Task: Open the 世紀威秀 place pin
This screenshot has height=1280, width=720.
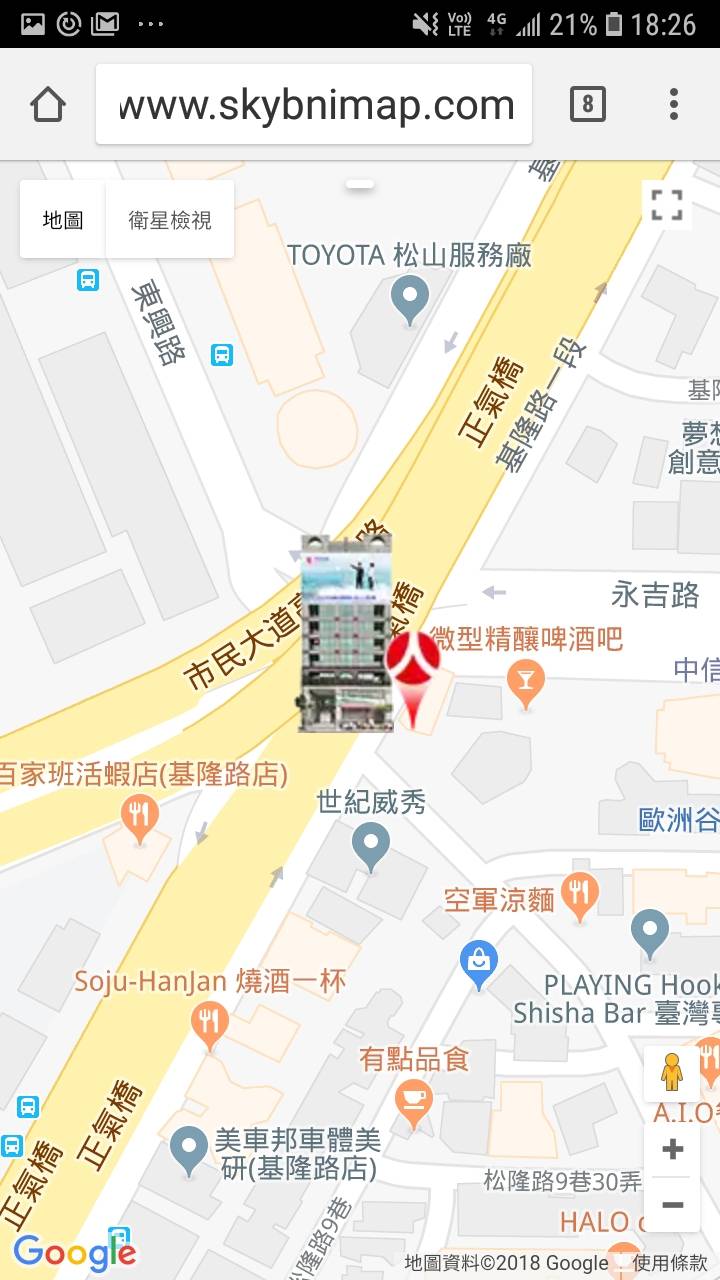Action: coord(372,846)
